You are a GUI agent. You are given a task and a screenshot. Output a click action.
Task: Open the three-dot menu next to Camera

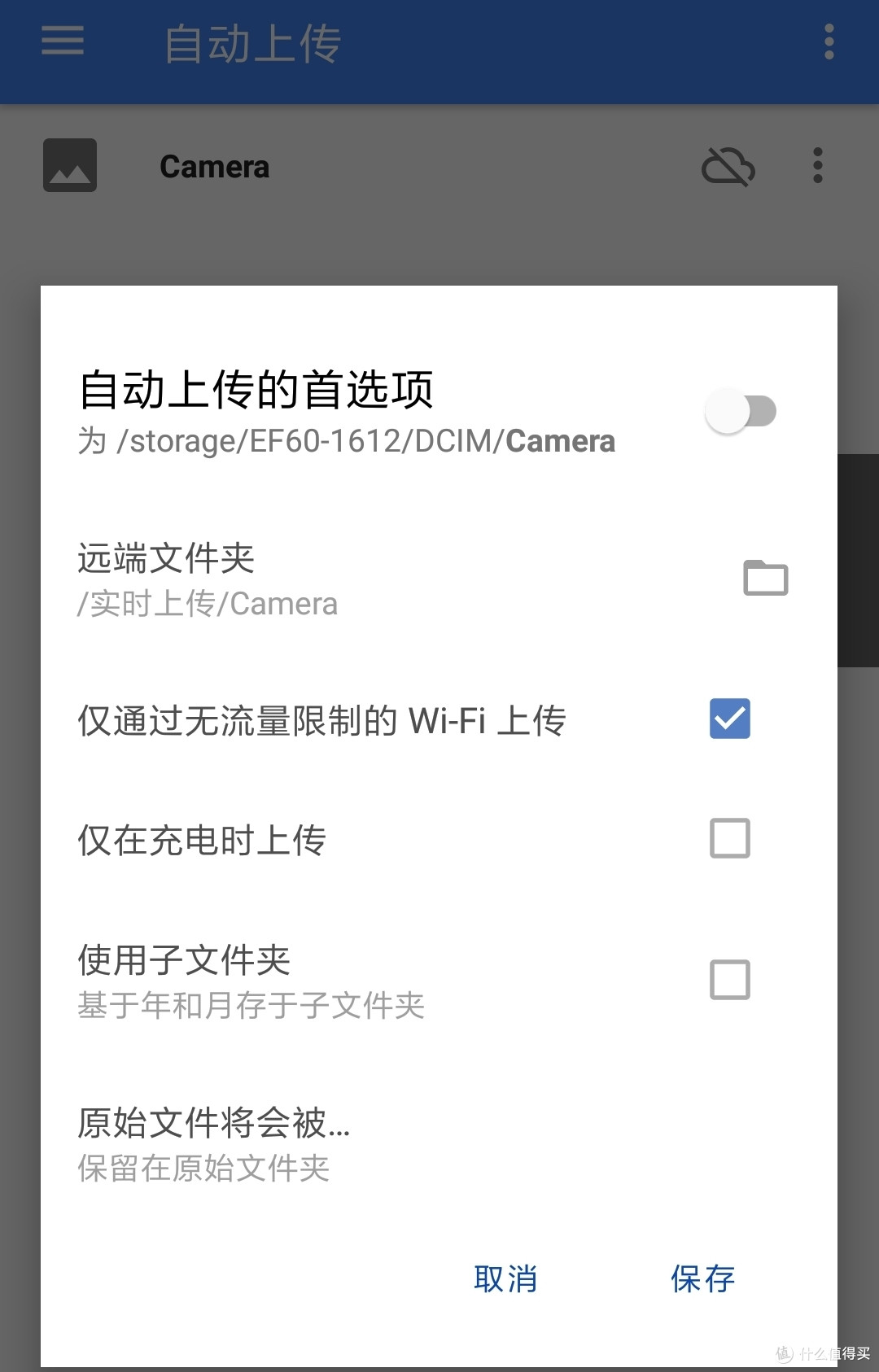(x=817, y=165)
